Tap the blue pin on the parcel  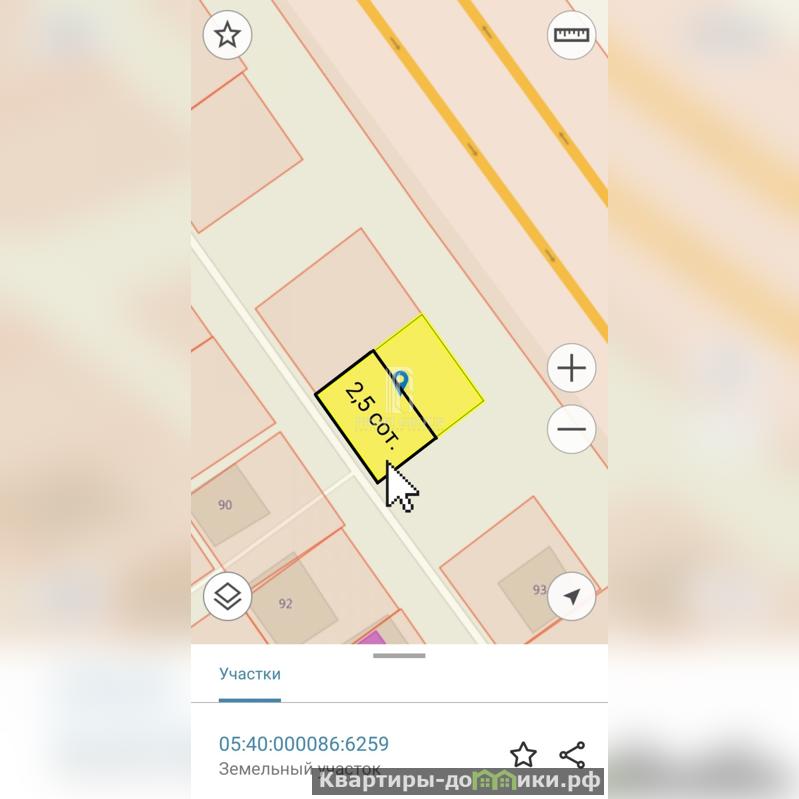tap(402, 381)
